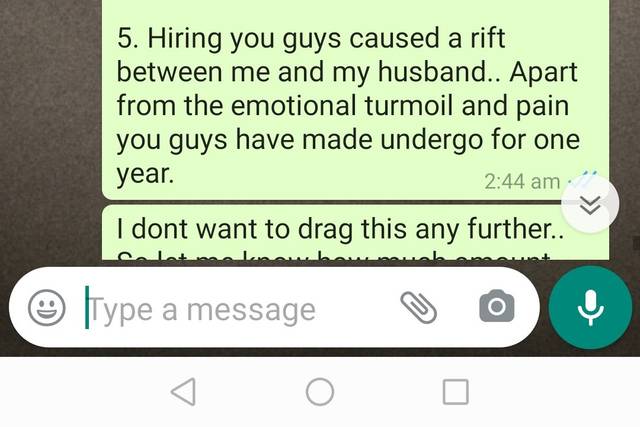This screenshot has width=640, height=427.
Task: Attach a file with the paperclip
Action: [419, 308]
